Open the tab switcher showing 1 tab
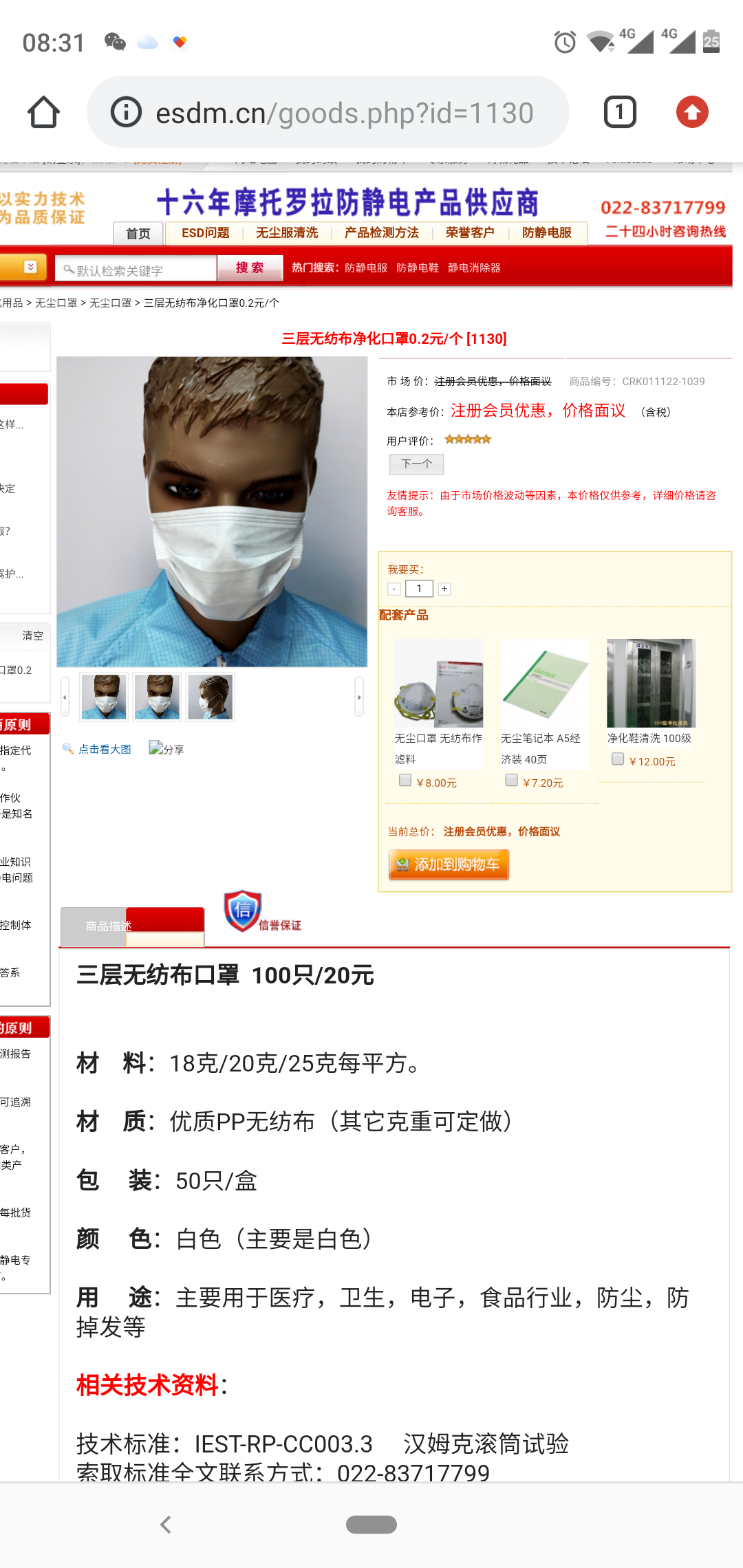Screen dimensions: 743x1568 coord(619,112)
